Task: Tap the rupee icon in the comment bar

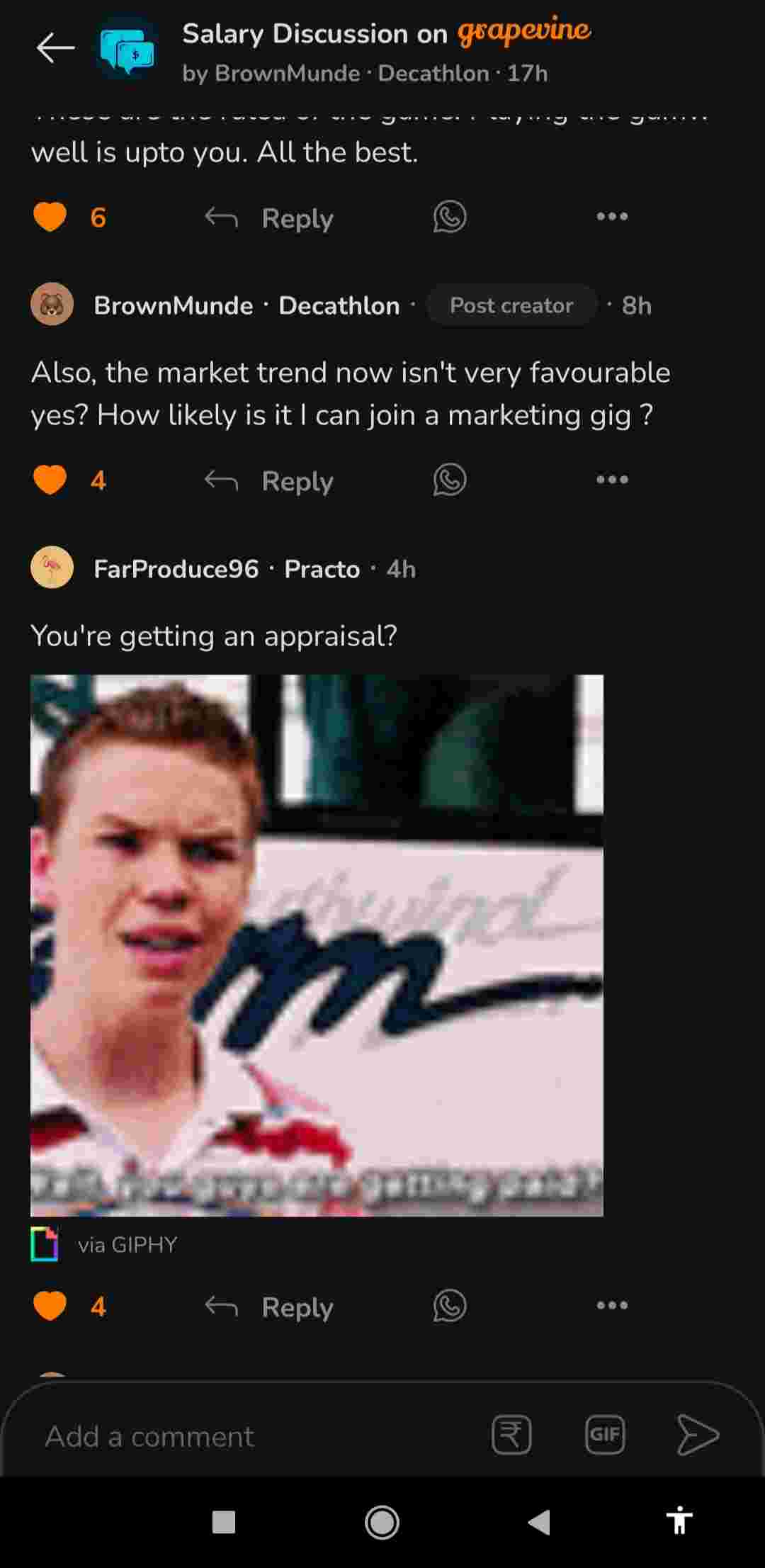Action: coord(510,1436)
